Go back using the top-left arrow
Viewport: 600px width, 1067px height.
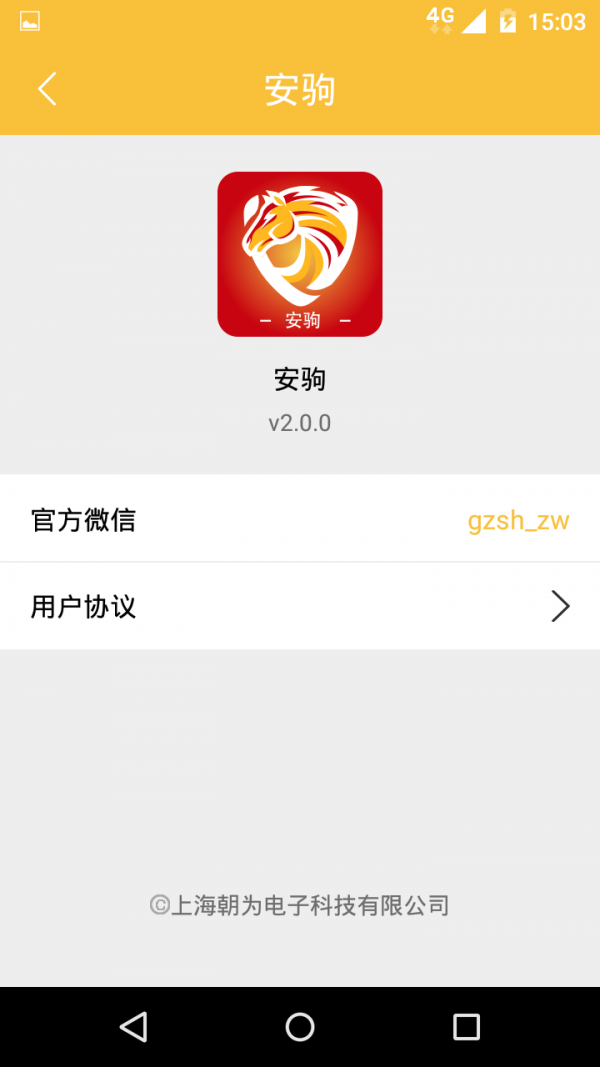47,90
